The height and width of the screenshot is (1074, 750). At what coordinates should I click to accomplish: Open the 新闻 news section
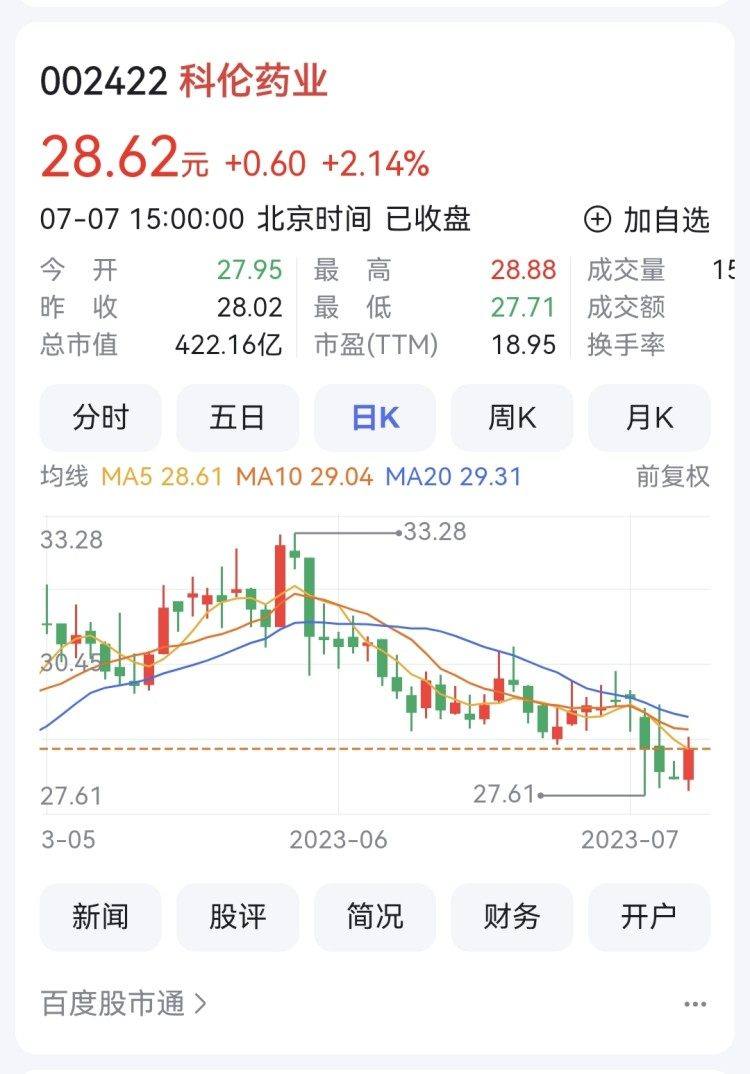point(101,916)
